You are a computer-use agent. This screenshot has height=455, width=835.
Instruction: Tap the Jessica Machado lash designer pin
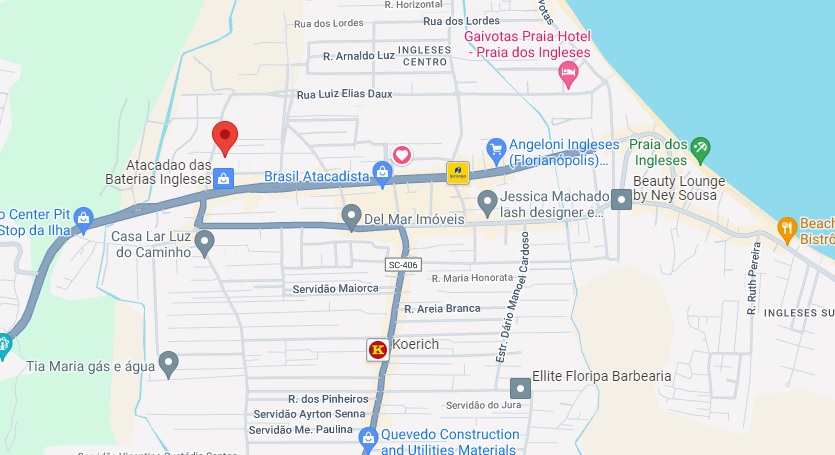(487, 202)
